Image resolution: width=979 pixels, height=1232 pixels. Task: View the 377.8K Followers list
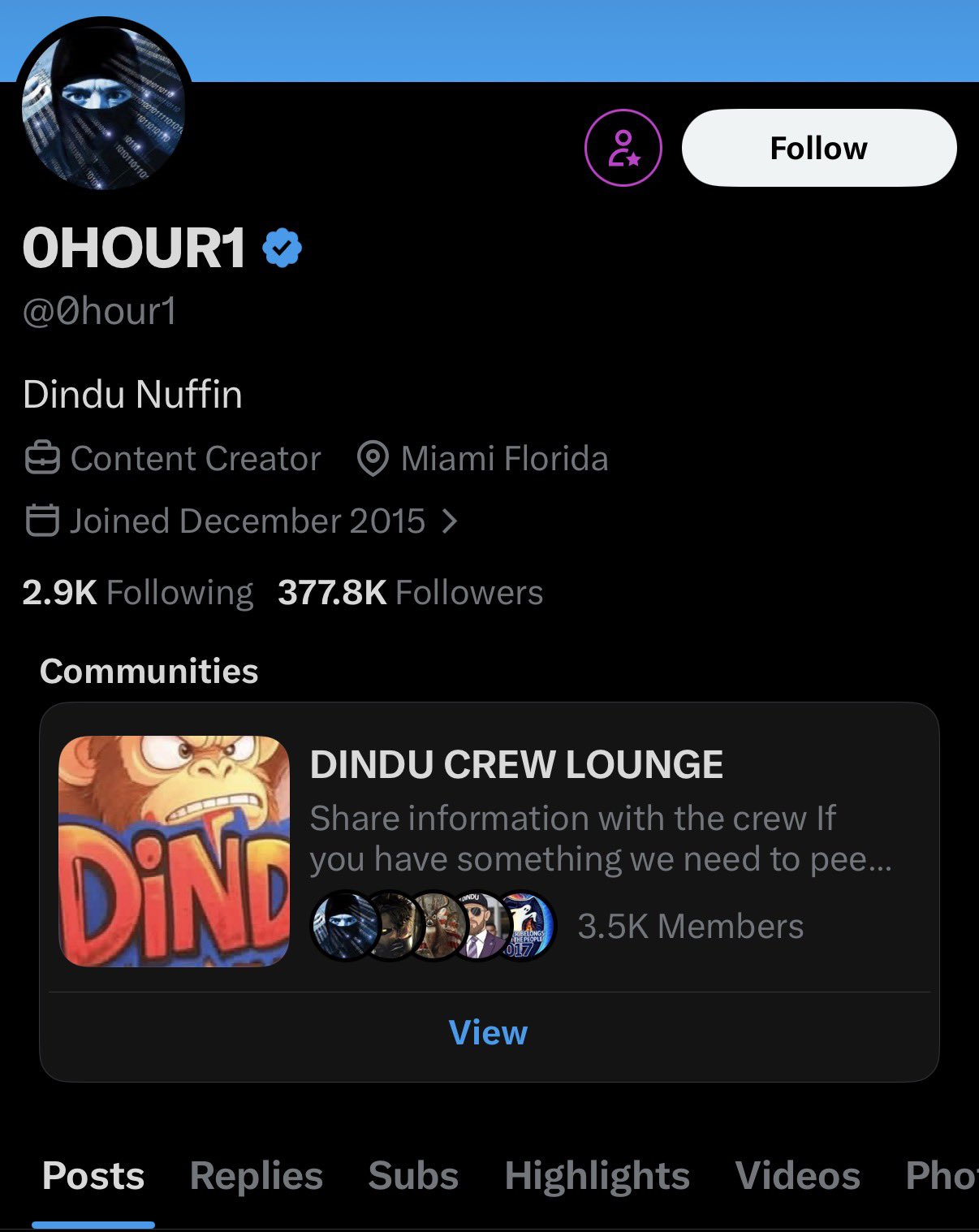[410, 593]
